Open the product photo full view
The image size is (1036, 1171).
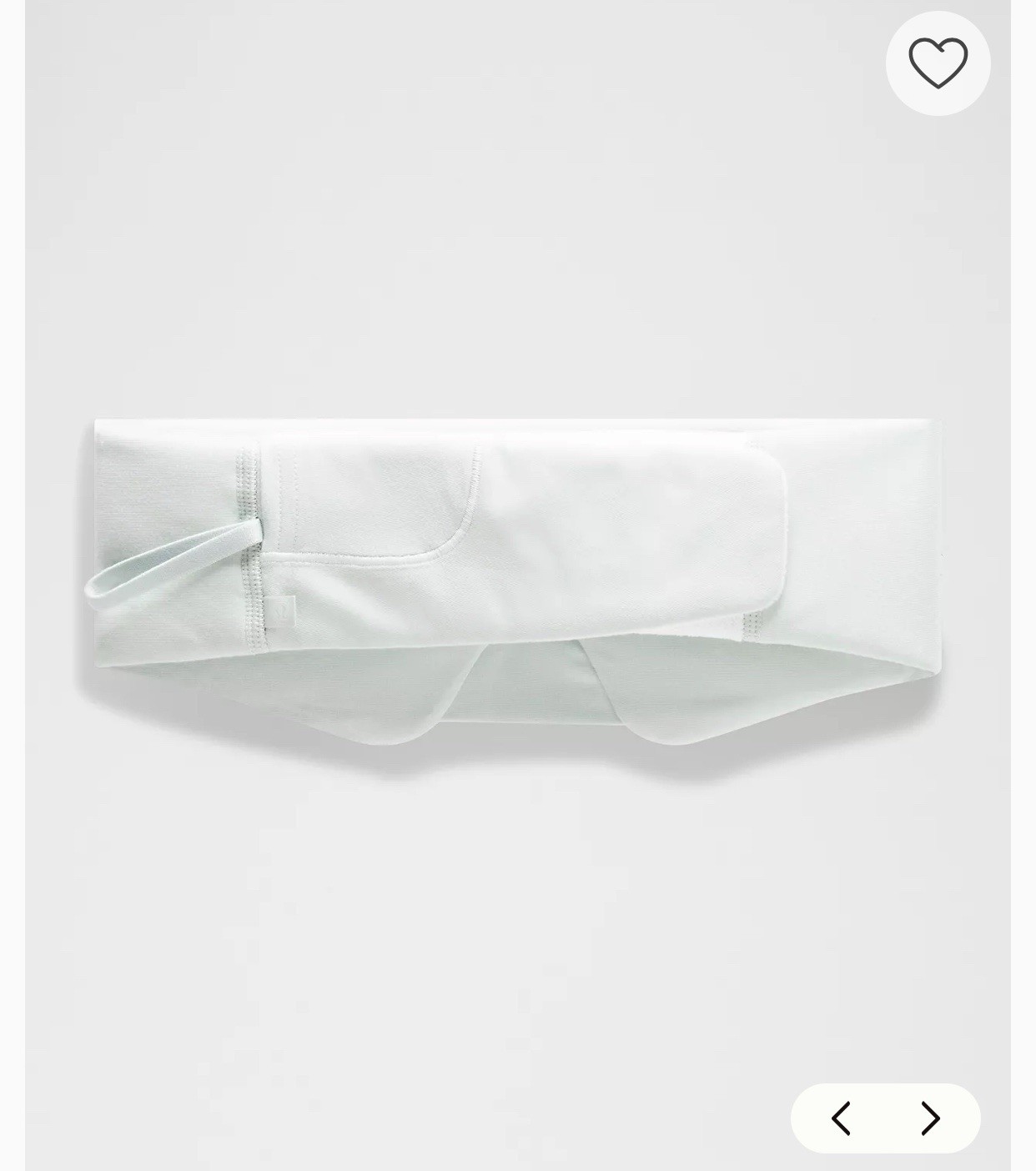[x=517, y=584]
